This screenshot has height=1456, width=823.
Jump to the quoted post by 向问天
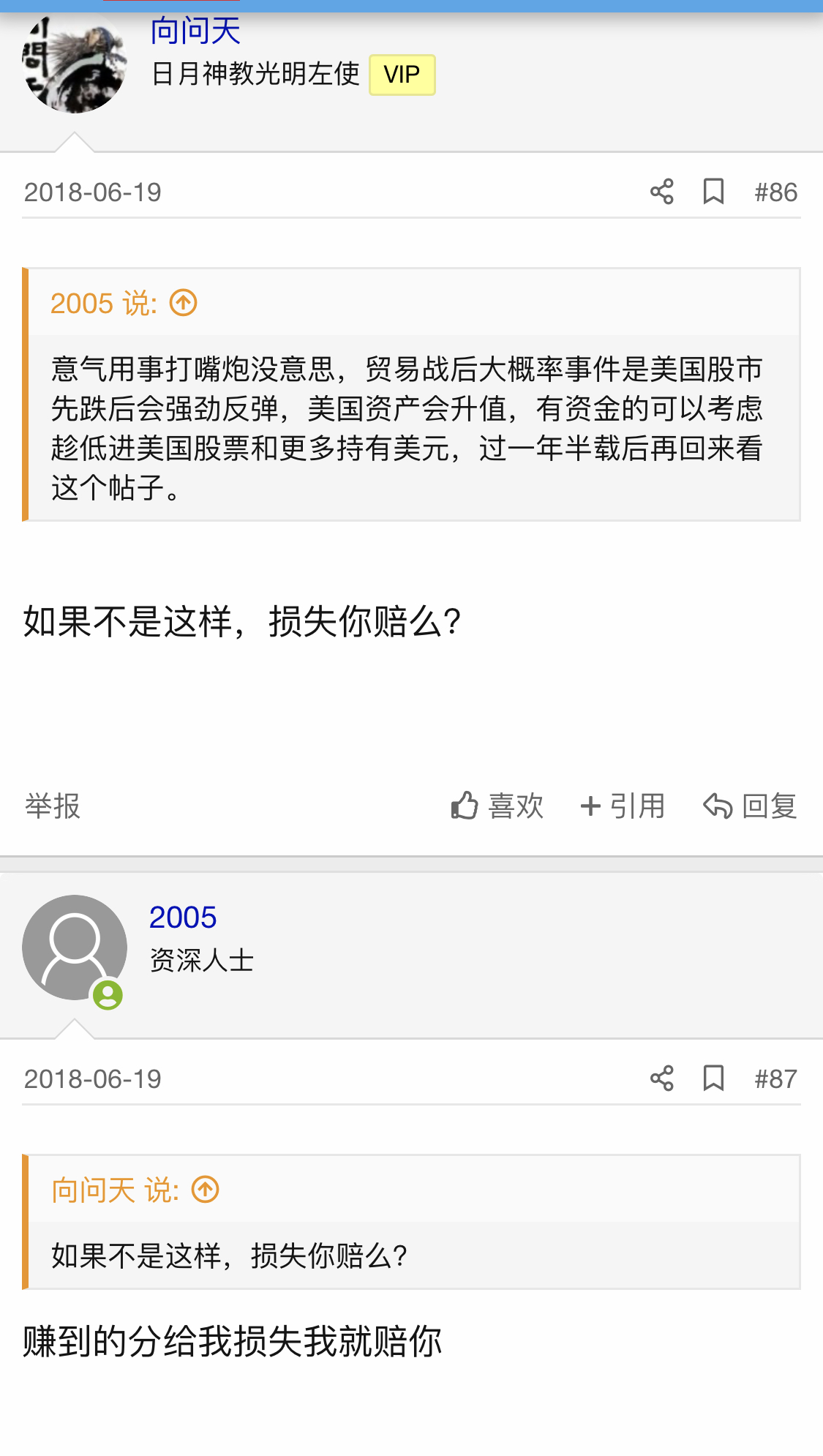click(206, 1190)
